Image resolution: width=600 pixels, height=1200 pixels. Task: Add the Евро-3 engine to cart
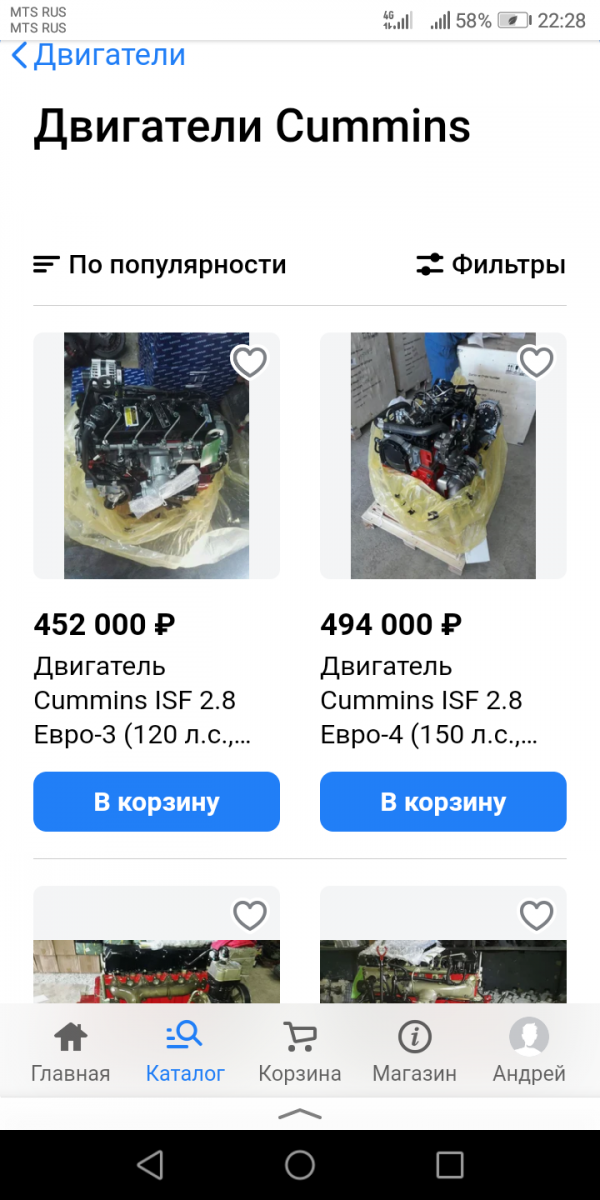pos(156,802)
